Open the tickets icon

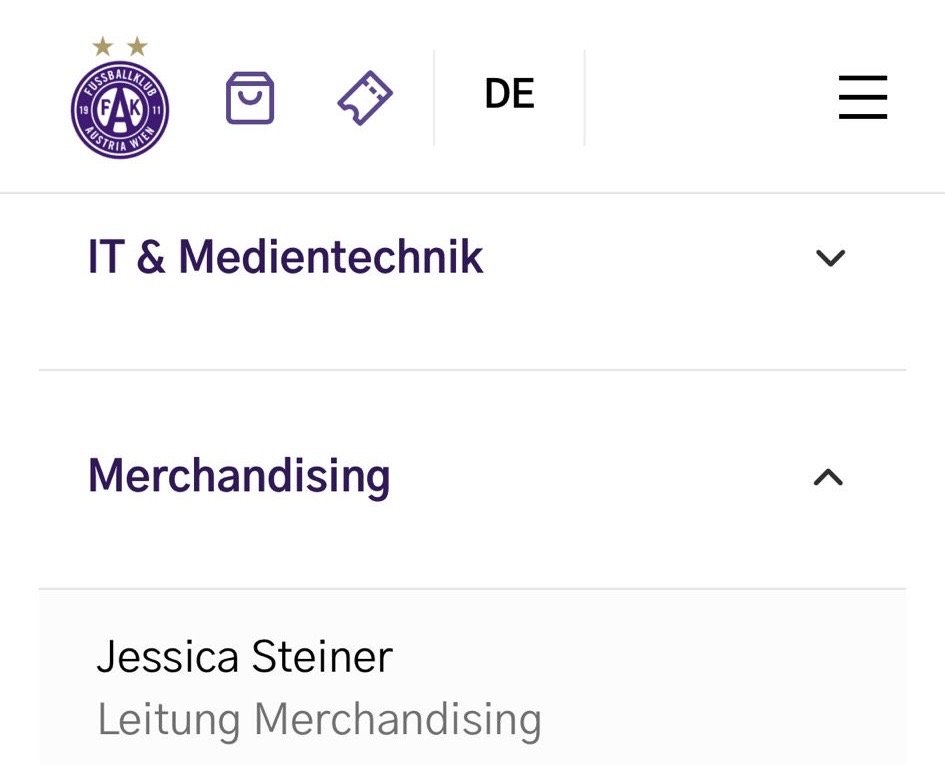(x=365, y=98)
